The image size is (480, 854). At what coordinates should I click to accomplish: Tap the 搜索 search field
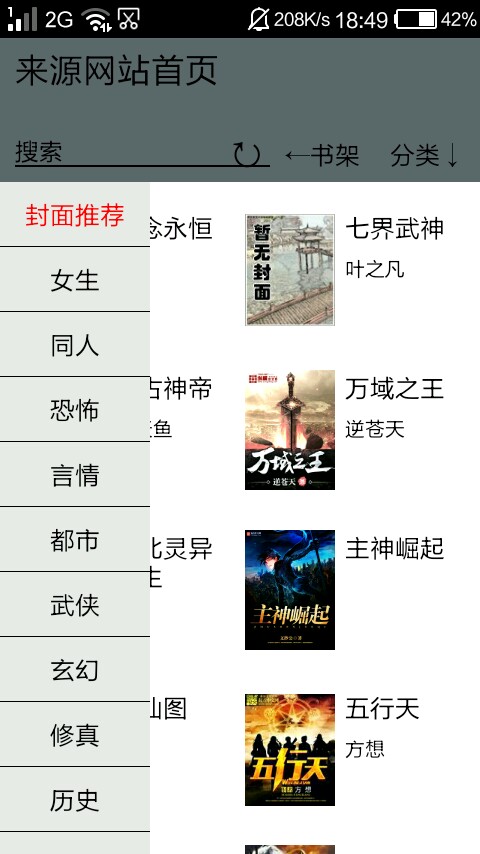123,152
